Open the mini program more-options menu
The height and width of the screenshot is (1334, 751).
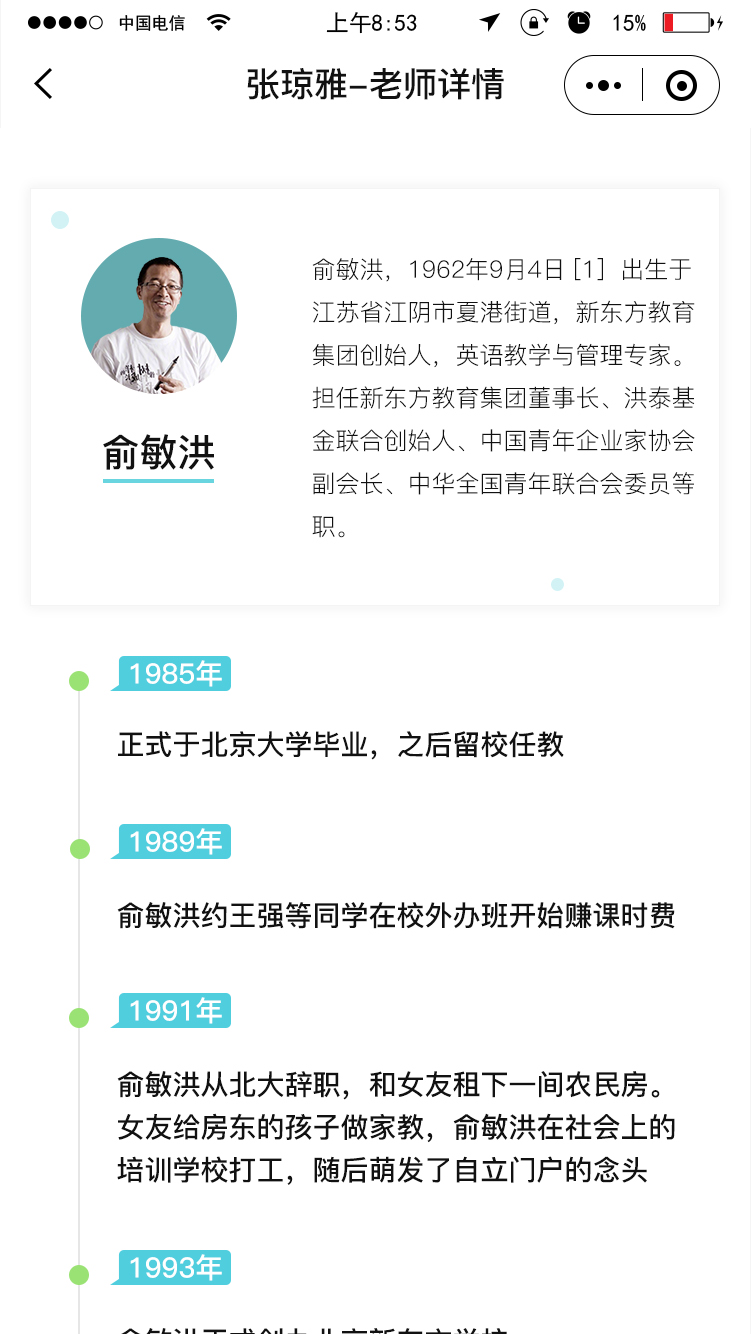click(603, 86)
